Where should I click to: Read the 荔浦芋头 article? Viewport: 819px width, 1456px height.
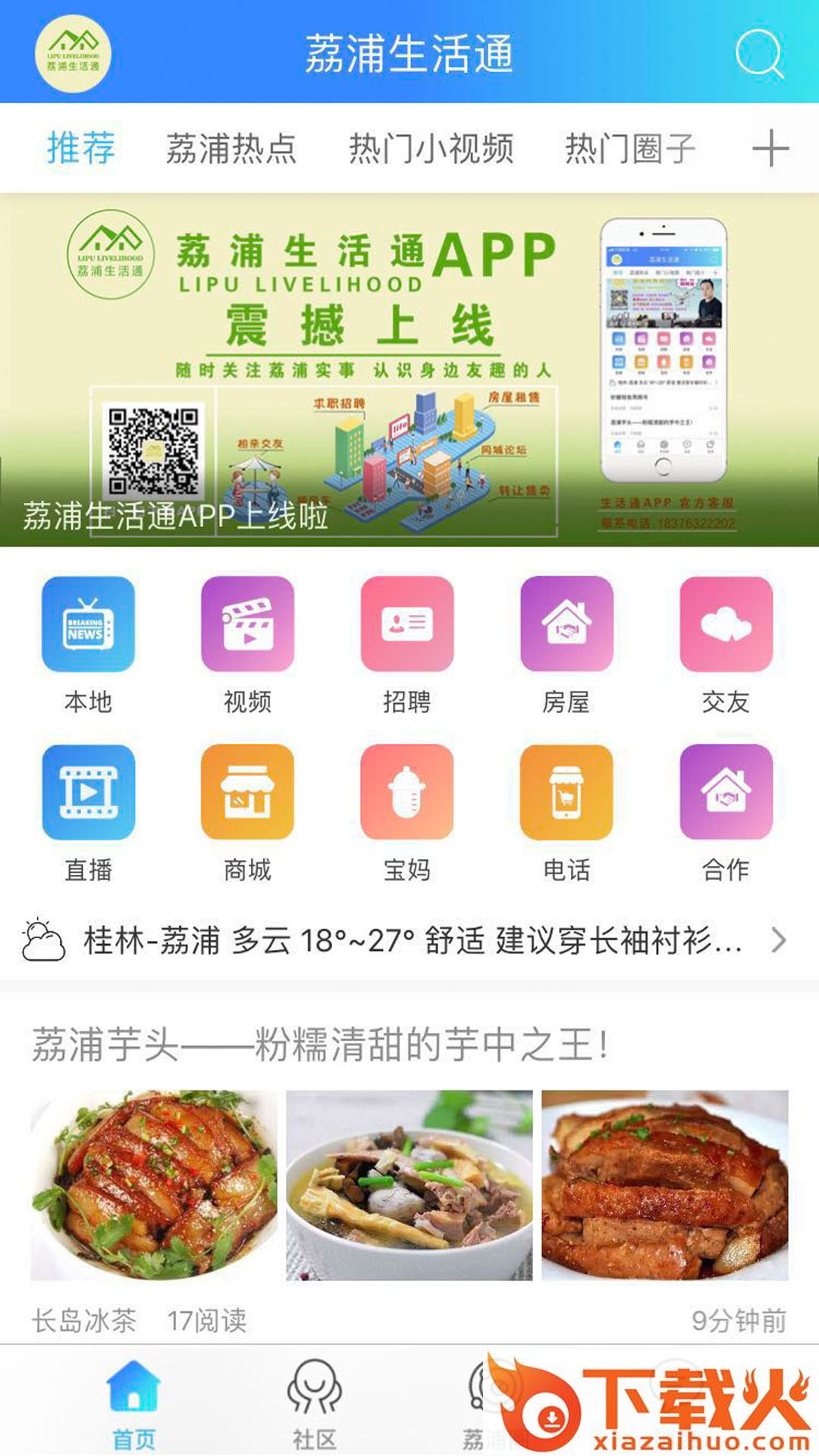click(320, 1045)
